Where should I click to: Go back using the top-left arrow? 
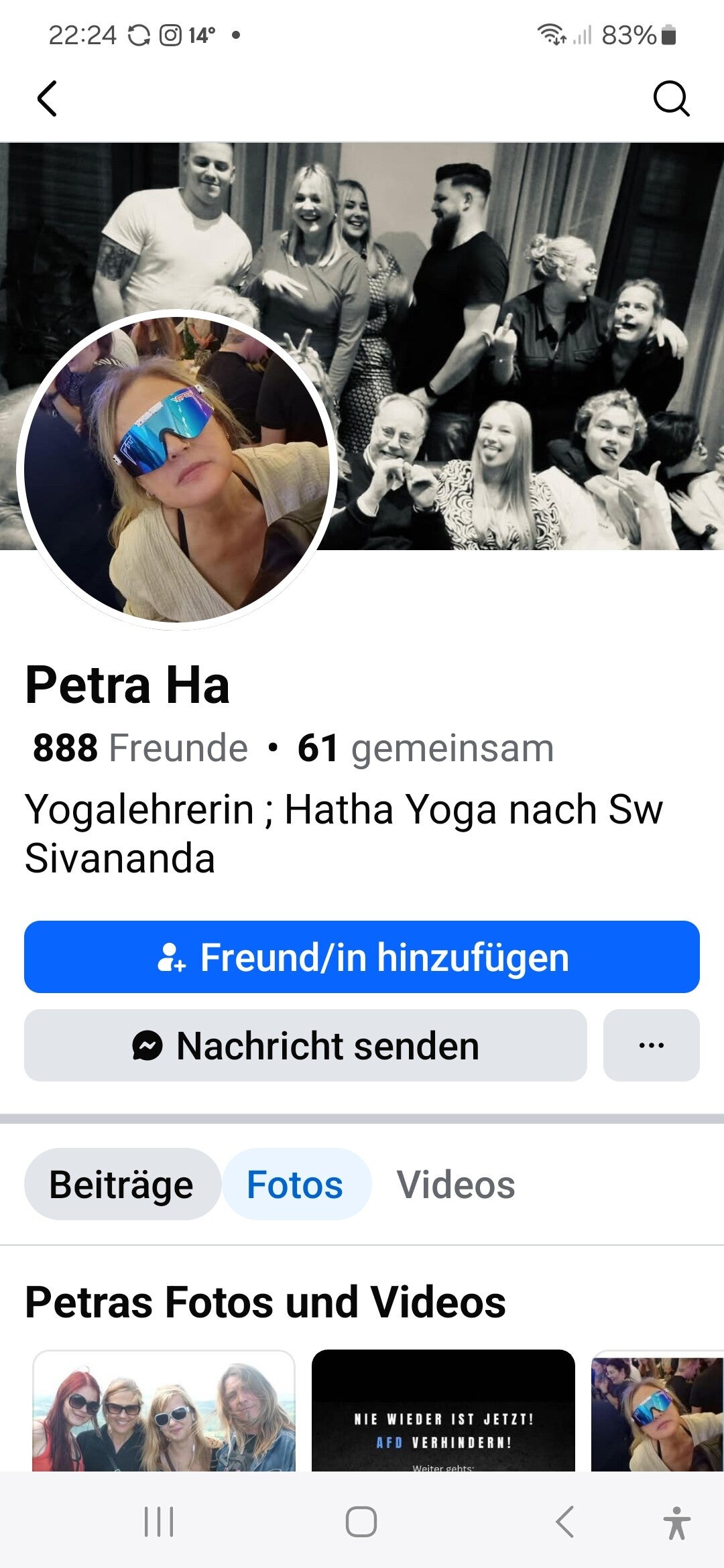point(47,99)
